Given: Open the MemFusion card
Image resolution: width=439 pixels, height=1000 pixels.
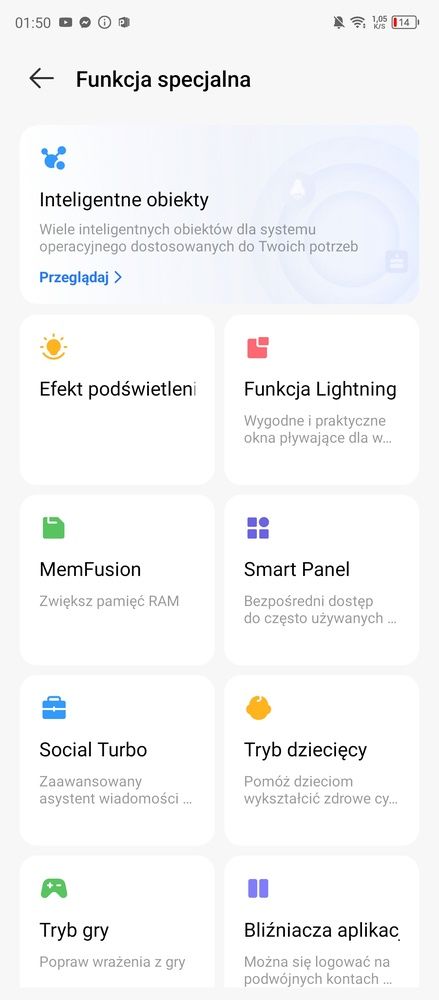Looking at the screenshot, I should [x=117, y=580].
